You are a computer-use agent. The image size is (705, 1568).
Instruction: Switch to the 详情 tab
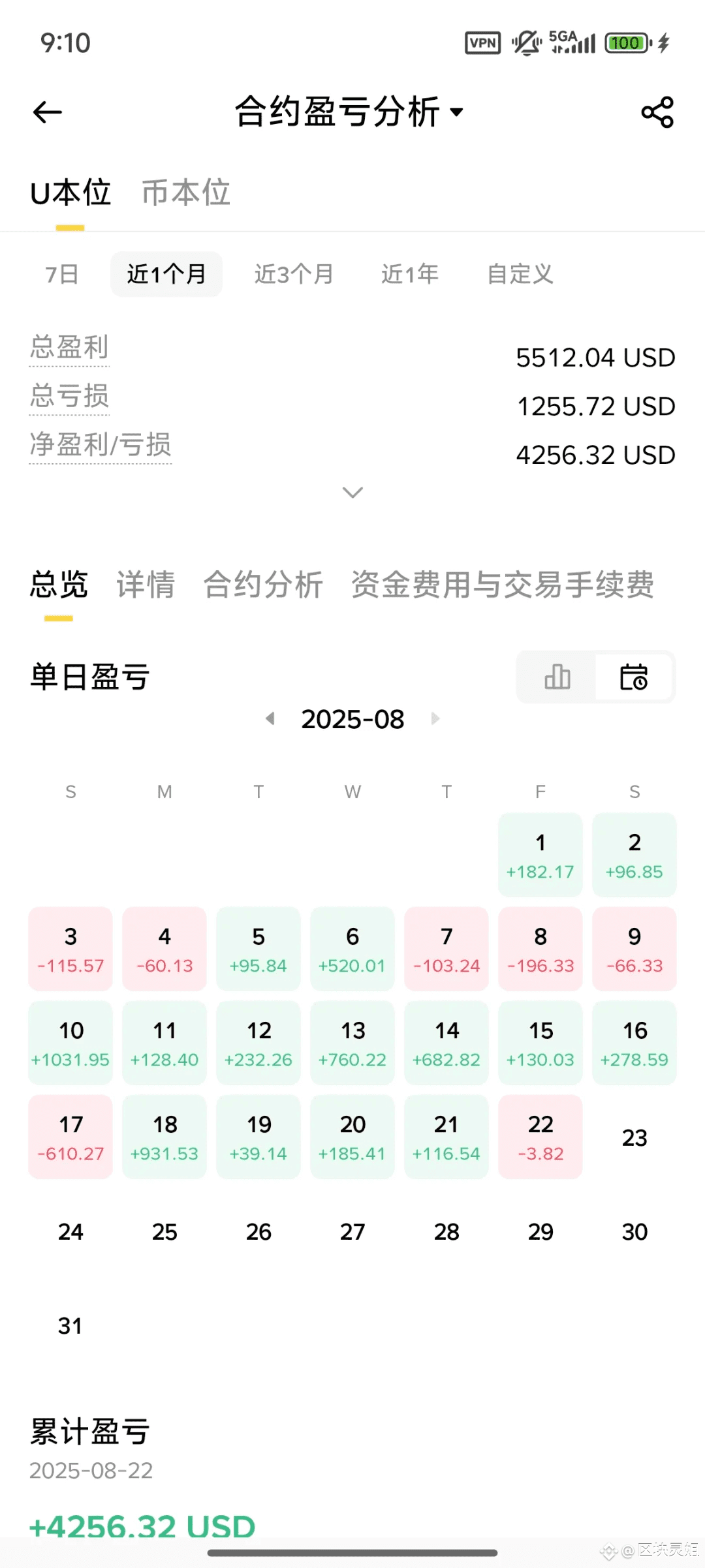tap(146, 585)
